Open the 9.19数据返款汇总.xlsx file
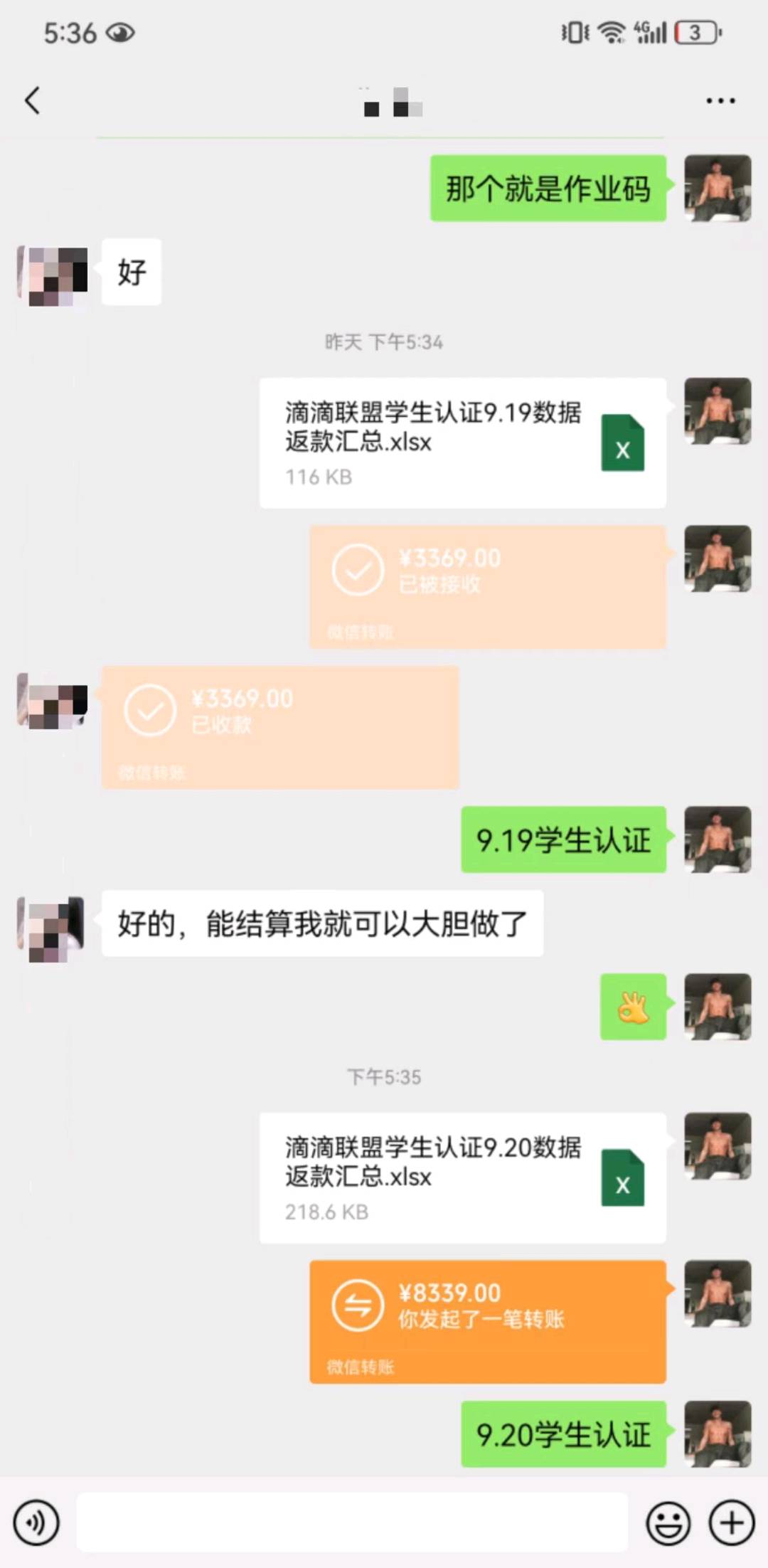 point(462,443)
